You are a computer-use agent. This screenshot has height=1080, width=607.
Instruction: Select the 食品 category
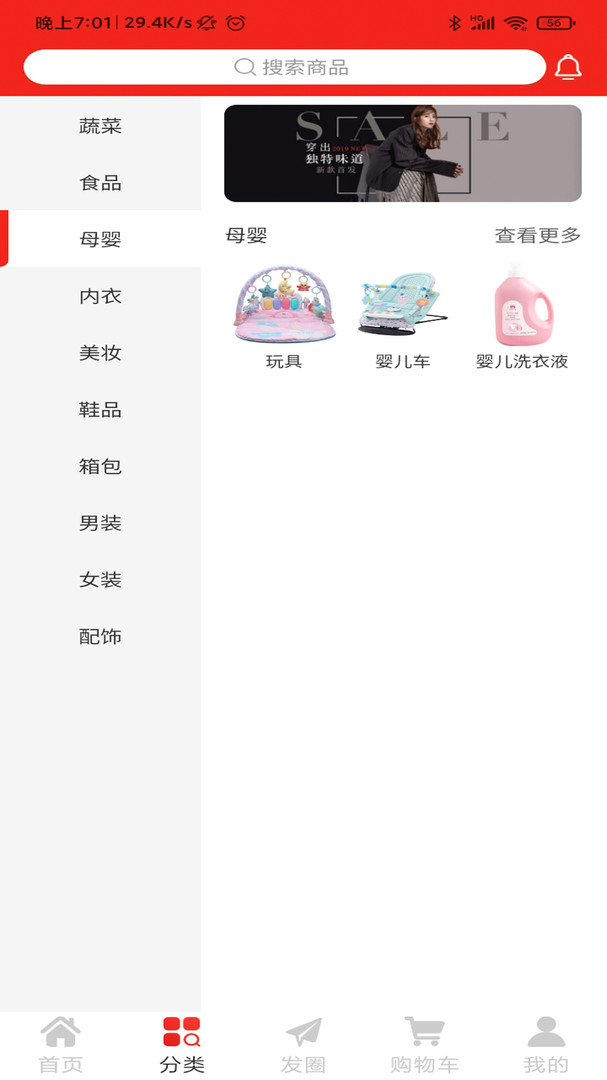click(x=100, y=183)
